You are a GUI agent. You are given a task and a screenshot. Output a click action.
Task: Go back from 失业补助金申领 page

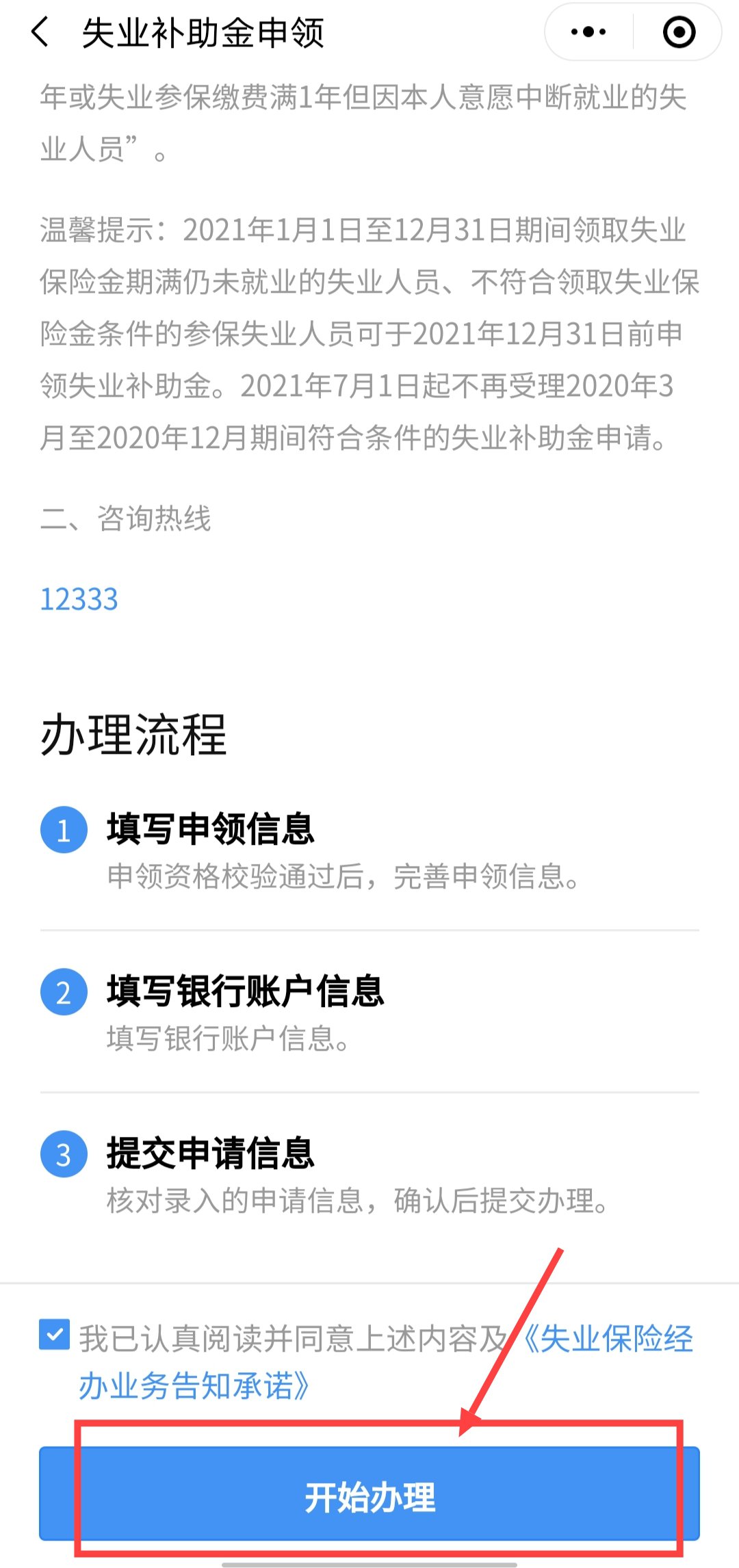(x=40, y=32)
